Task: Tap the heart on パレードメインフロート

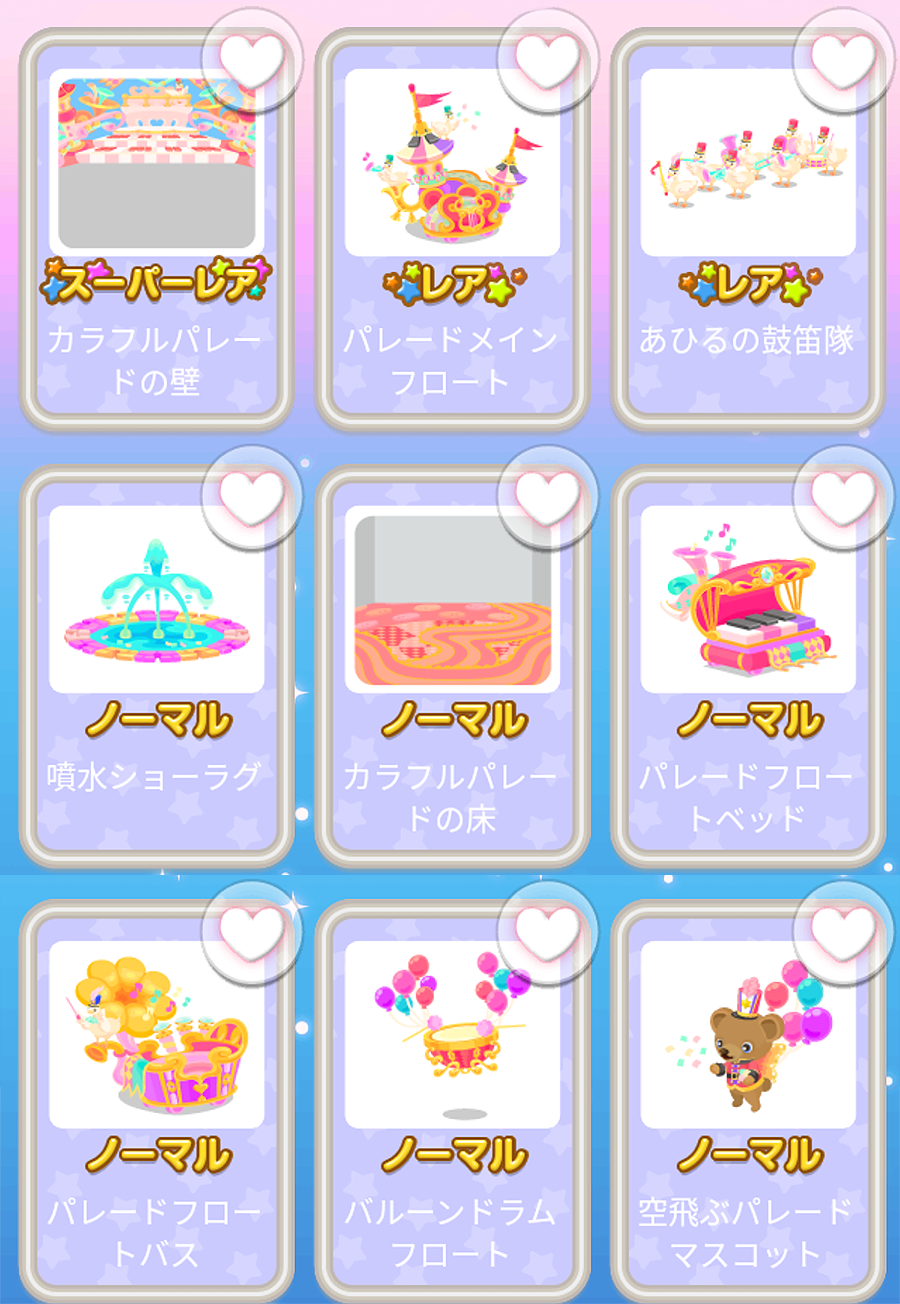Action: tap(547, 58)
